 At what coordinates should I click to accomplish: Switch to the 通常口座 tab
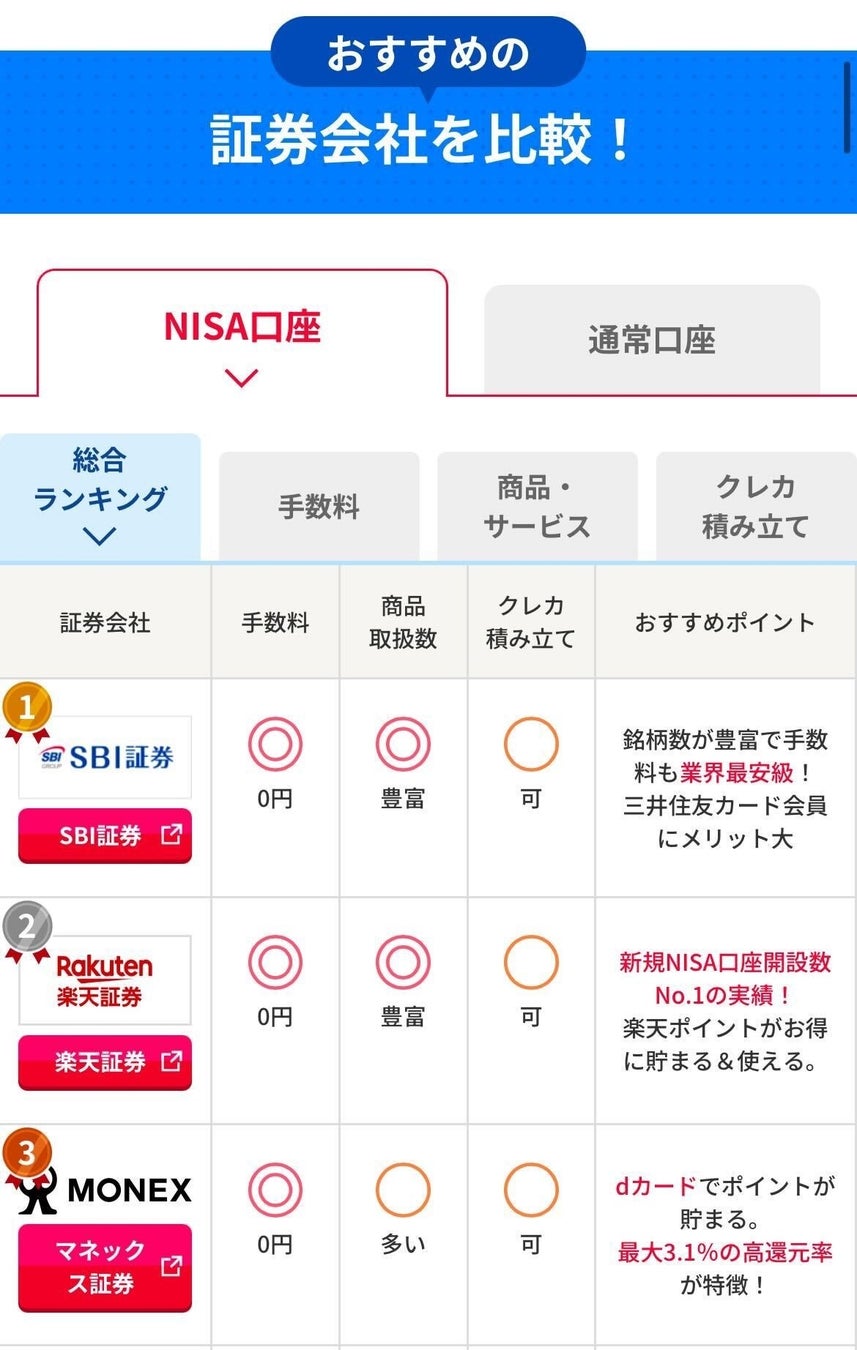click(x=652, y=340)
